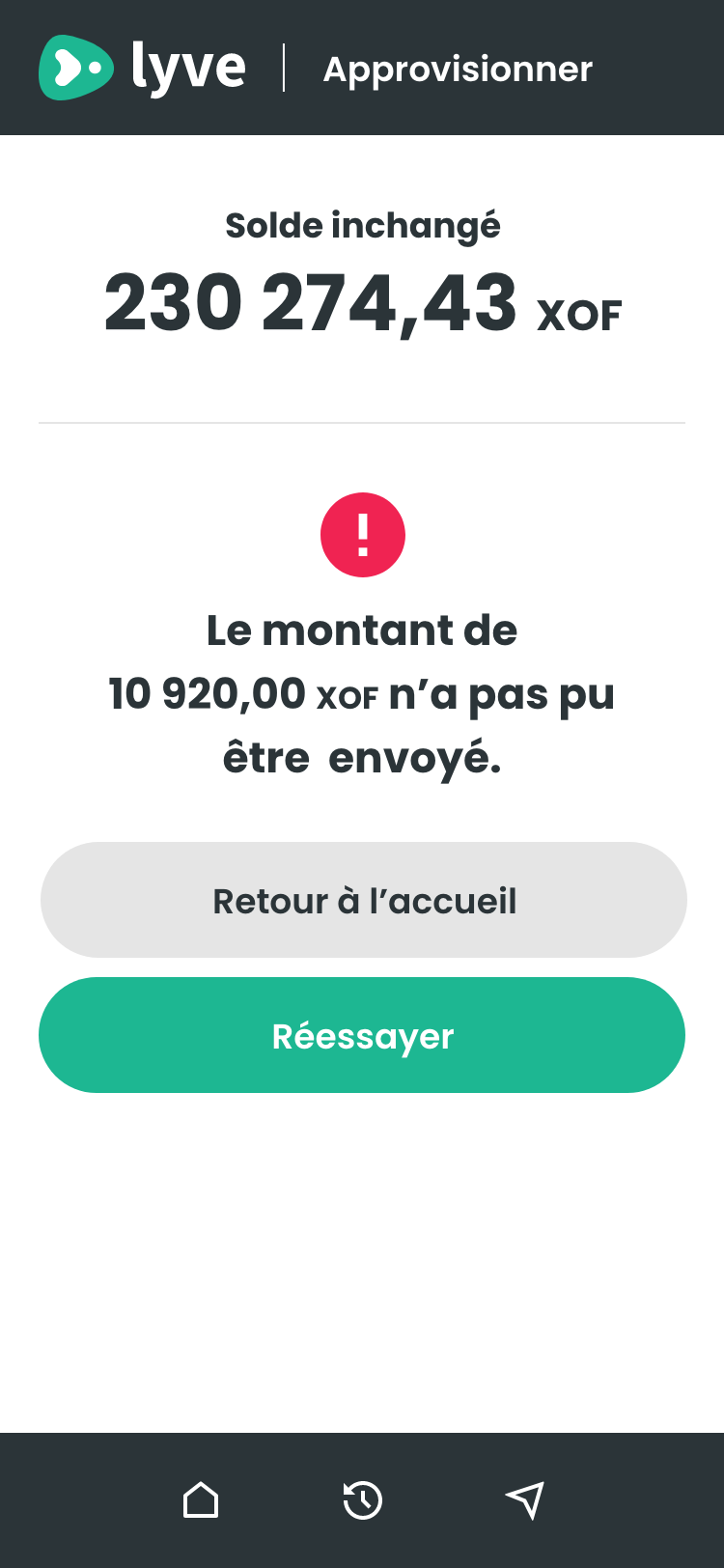Open the send money tab
The width and height of the screenshot is (724, 1568).
524,1499
